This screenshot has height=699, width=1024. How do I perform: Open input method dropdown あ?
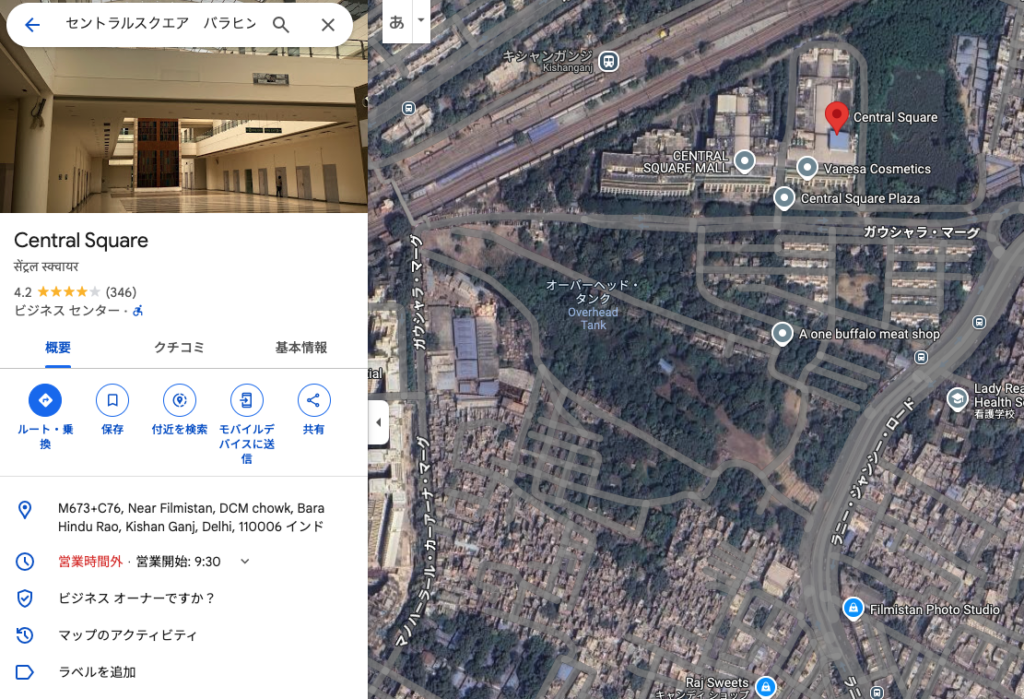420,21
